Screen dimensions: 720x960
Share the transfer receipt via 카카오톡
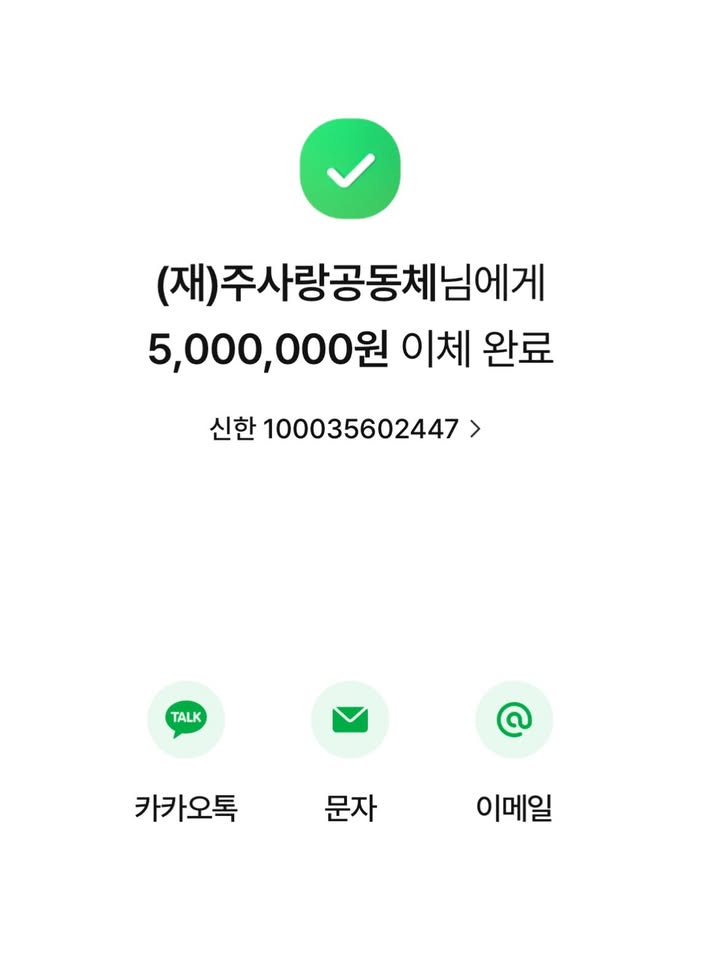(x=186, y=719)
